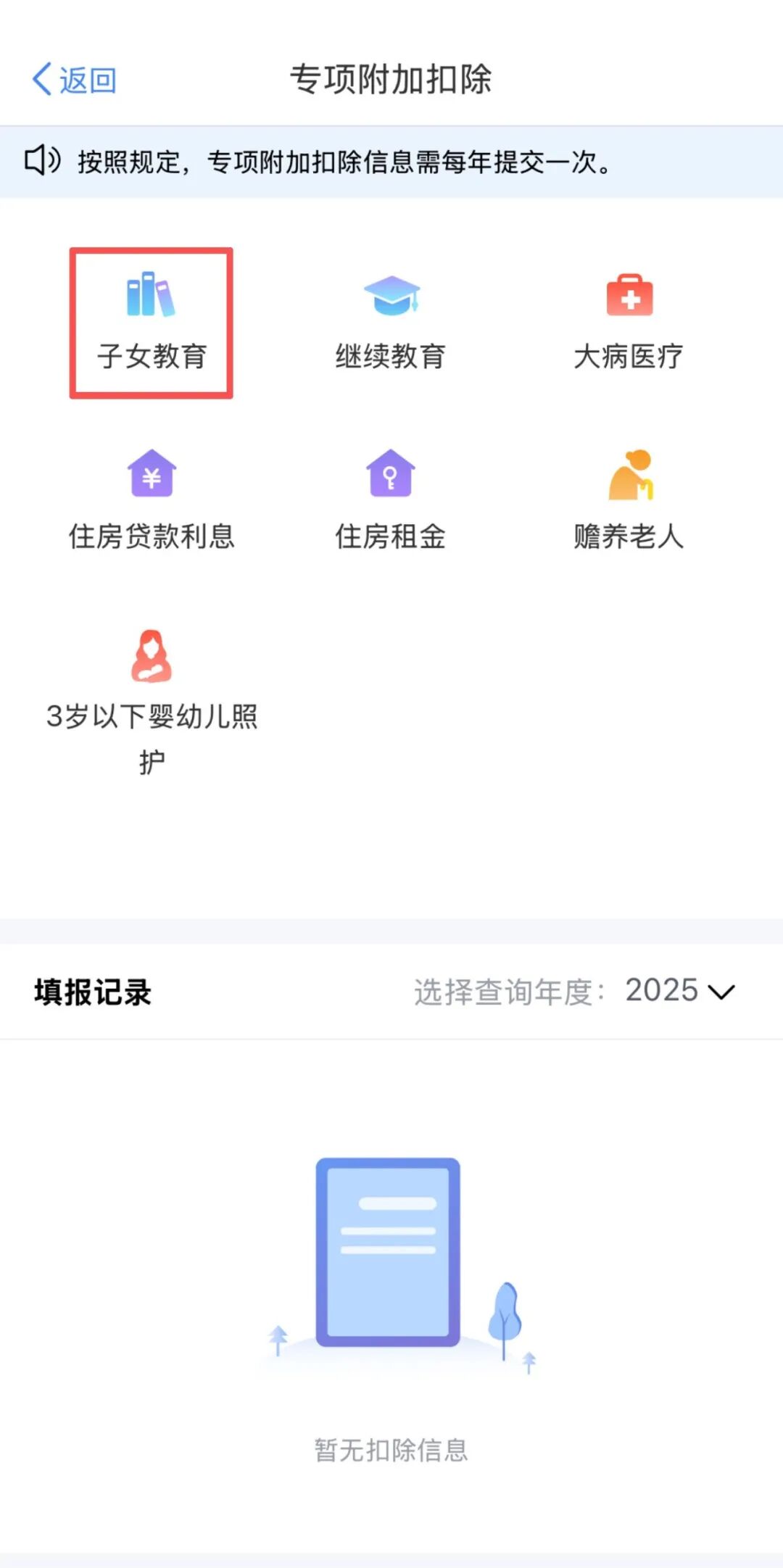Go back using the 返回 button
This screenshot has height=1568, width=783.
pyautogui.click(x=75, y=80)
